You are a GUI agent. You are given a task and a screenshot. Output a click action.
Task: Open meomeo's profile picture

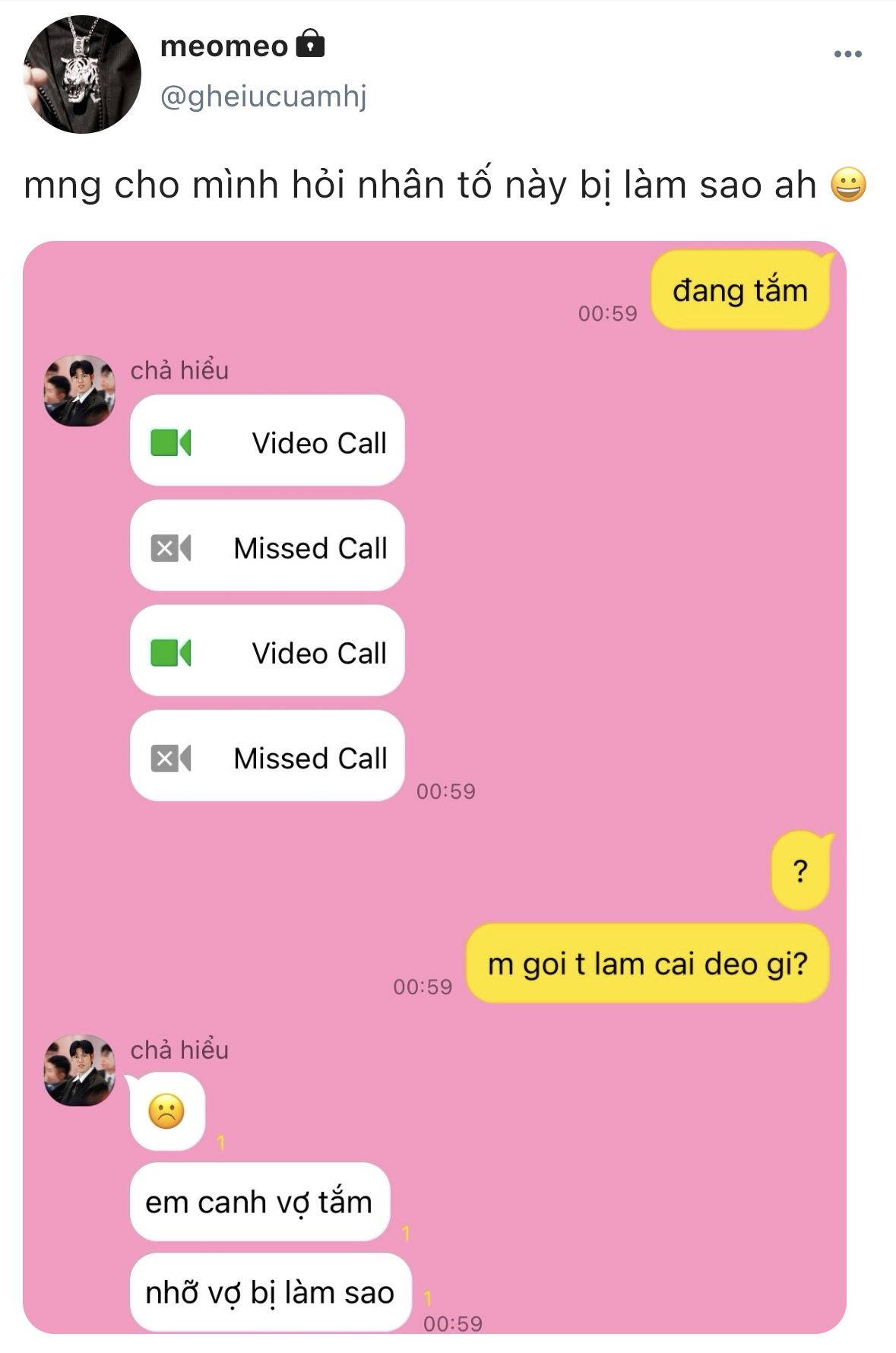[x=82, y=74]
